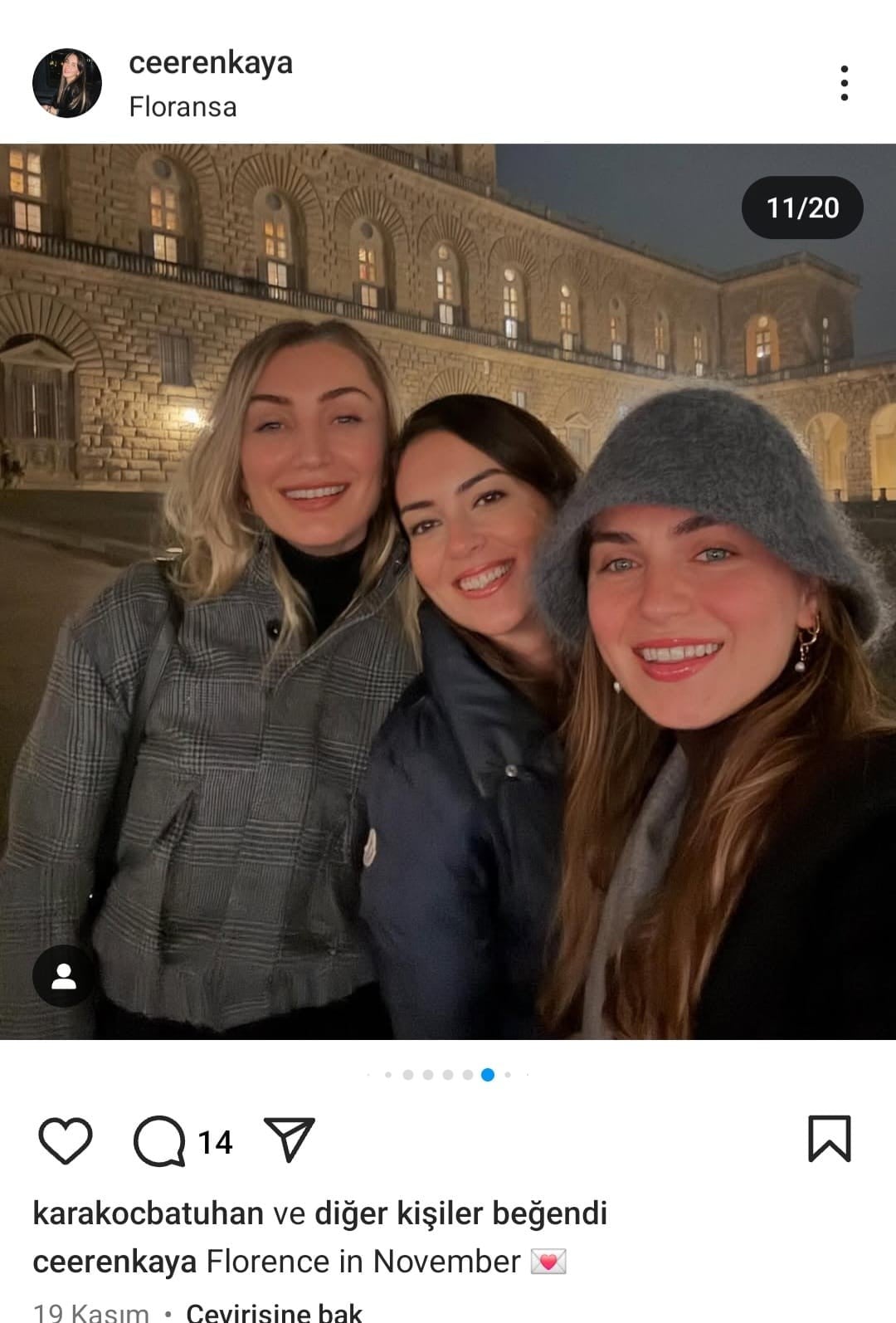Share the post via paper plane icon
This screenshot has height=1323, width=896.
[289, 1140]
